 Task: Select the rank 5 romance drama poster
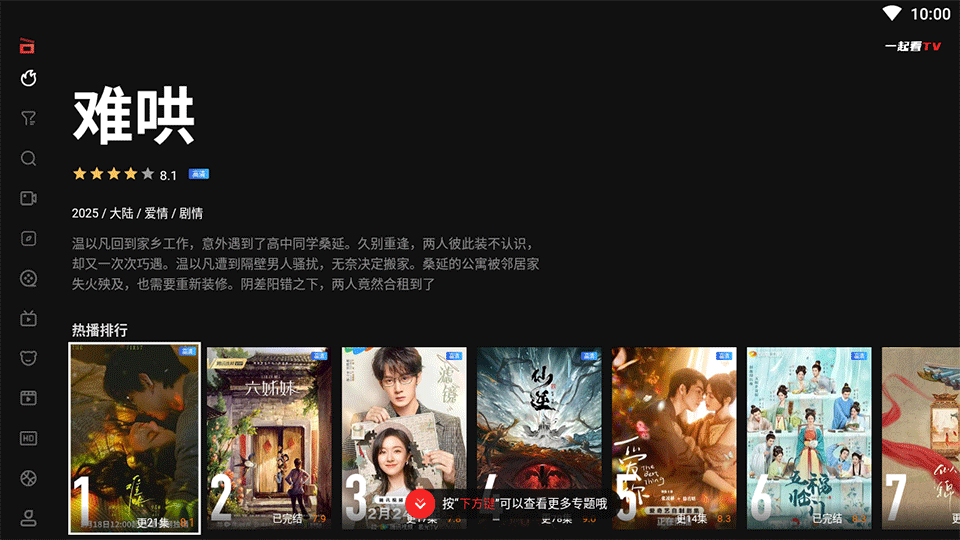point(674,438)
